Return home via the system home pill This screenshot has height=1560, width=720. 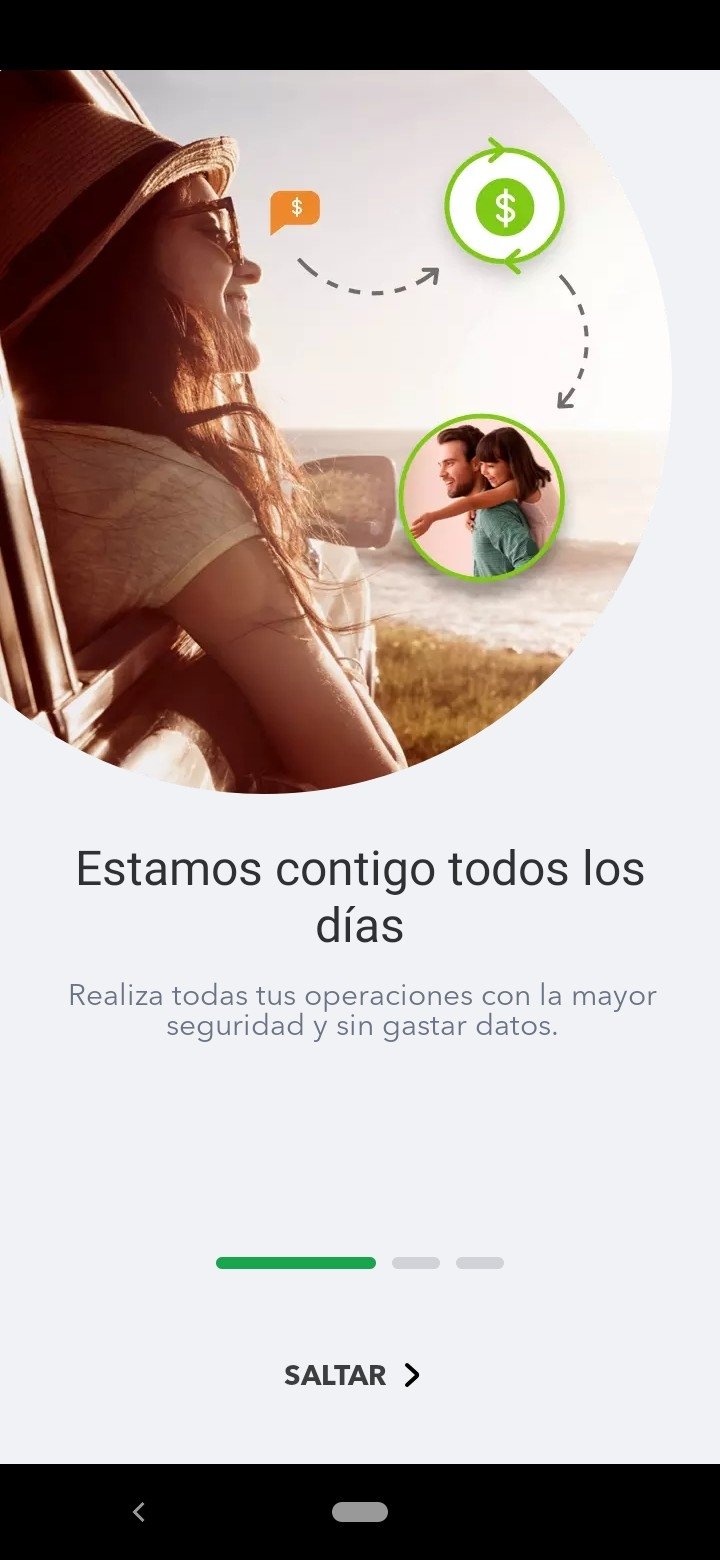[360, 1512]
